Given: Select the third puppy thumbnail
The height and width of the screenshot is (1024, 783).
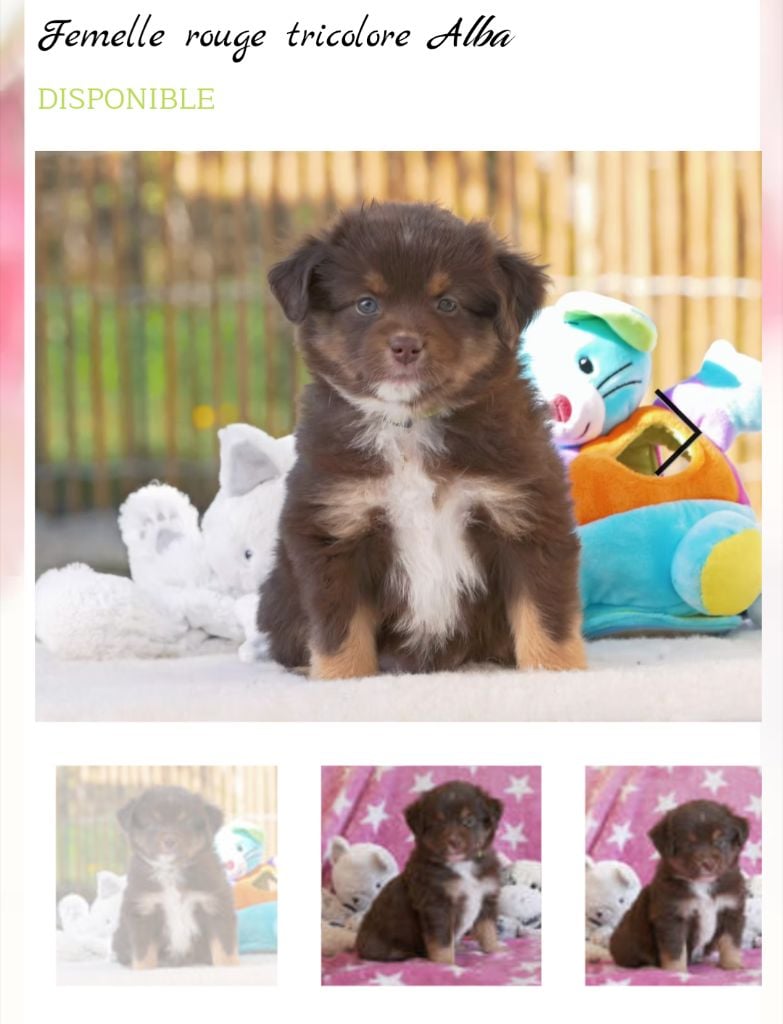Looking at the screenshot, I should tap(673, 875).
